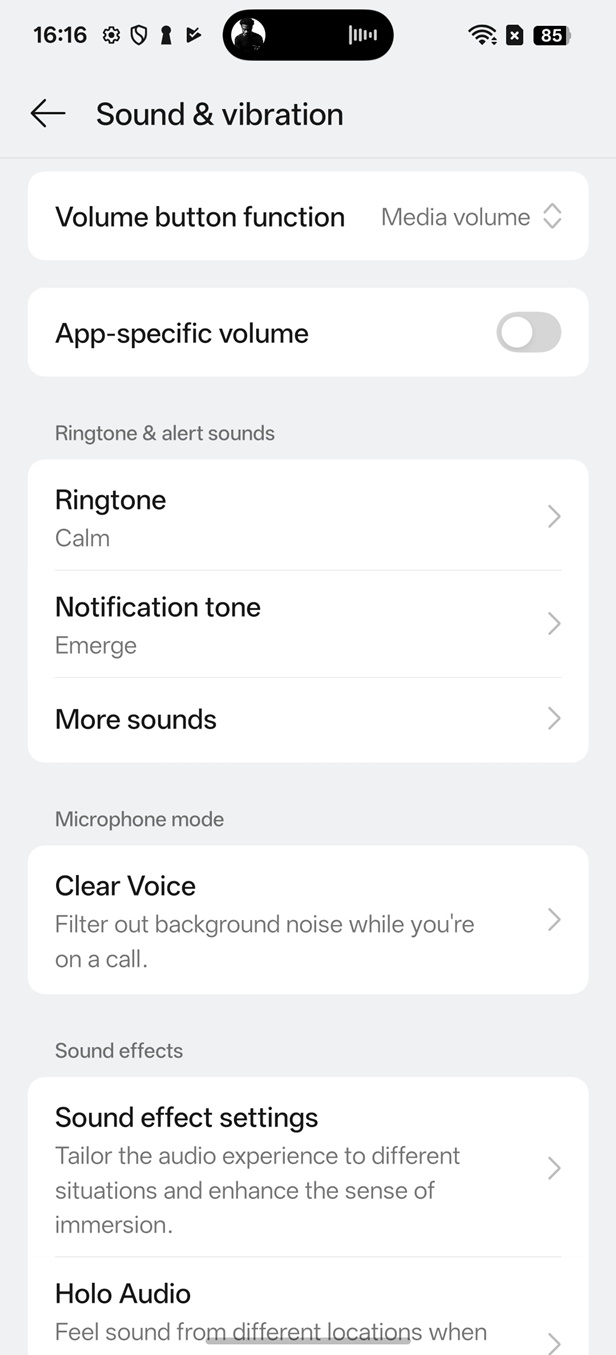616x1355 pixels.
Task: Tap the media playback pill at top
Action: [307, 36]
